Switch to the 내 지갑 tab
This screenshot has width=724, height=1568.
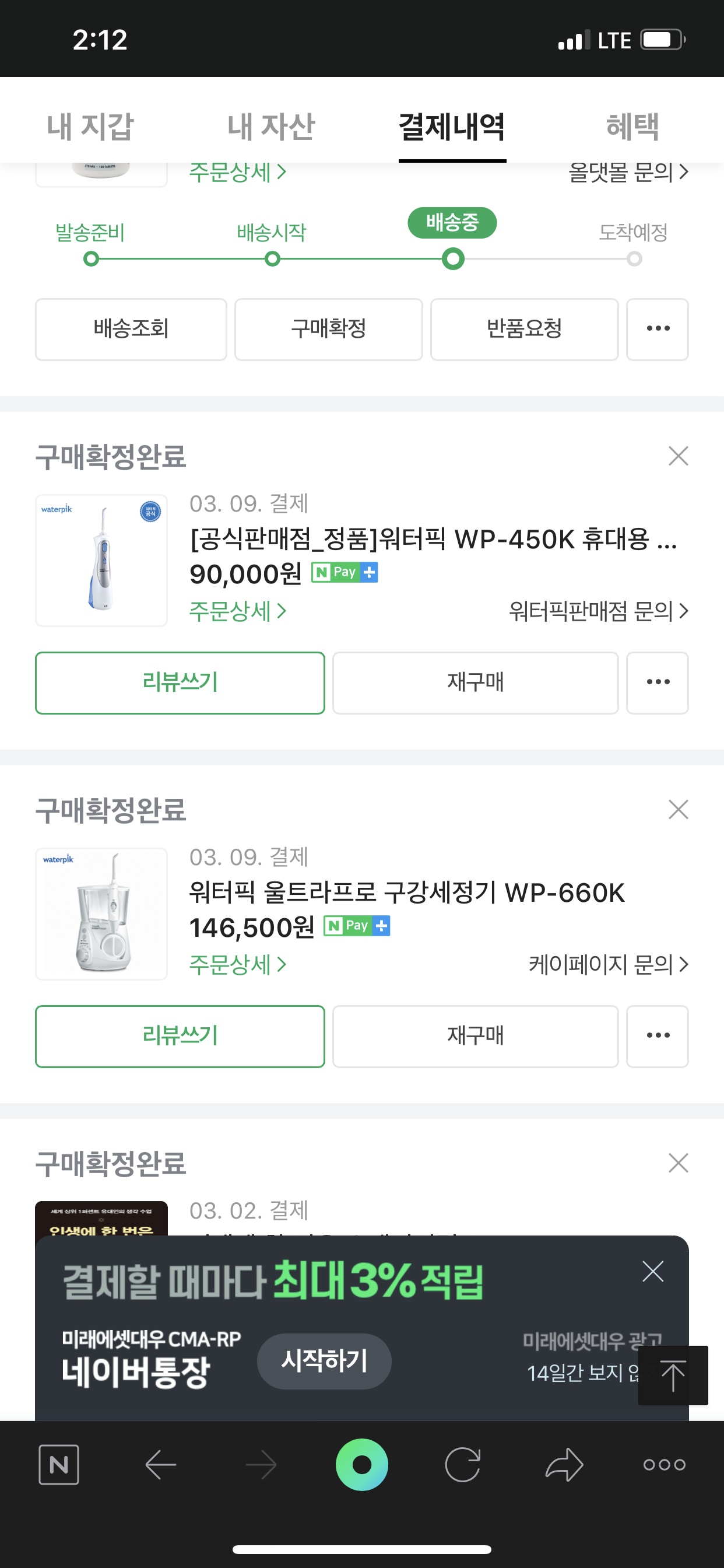pyautogui.click(x=90, y=127)
